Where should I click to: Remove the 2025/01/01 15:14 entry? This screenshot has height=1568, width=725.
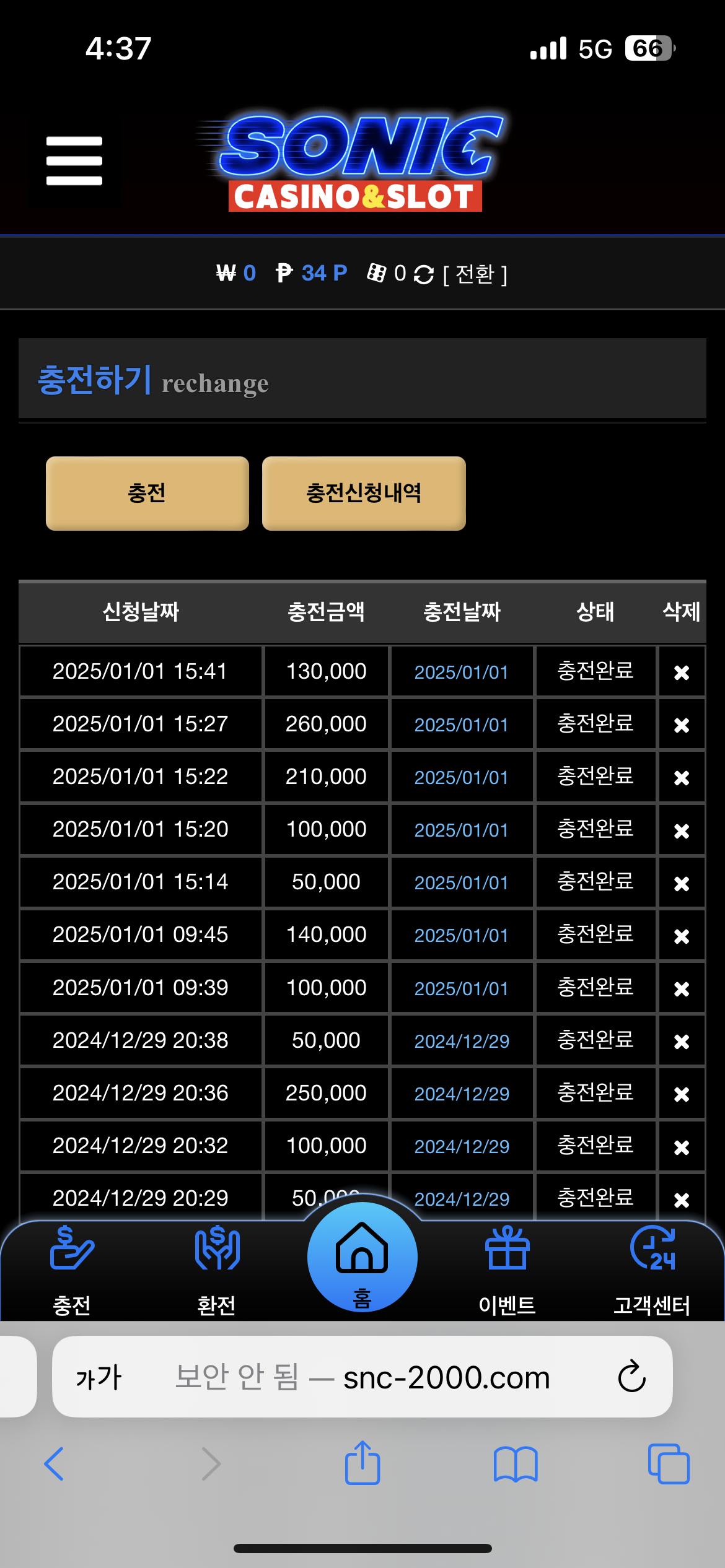[x=682, y=883]
